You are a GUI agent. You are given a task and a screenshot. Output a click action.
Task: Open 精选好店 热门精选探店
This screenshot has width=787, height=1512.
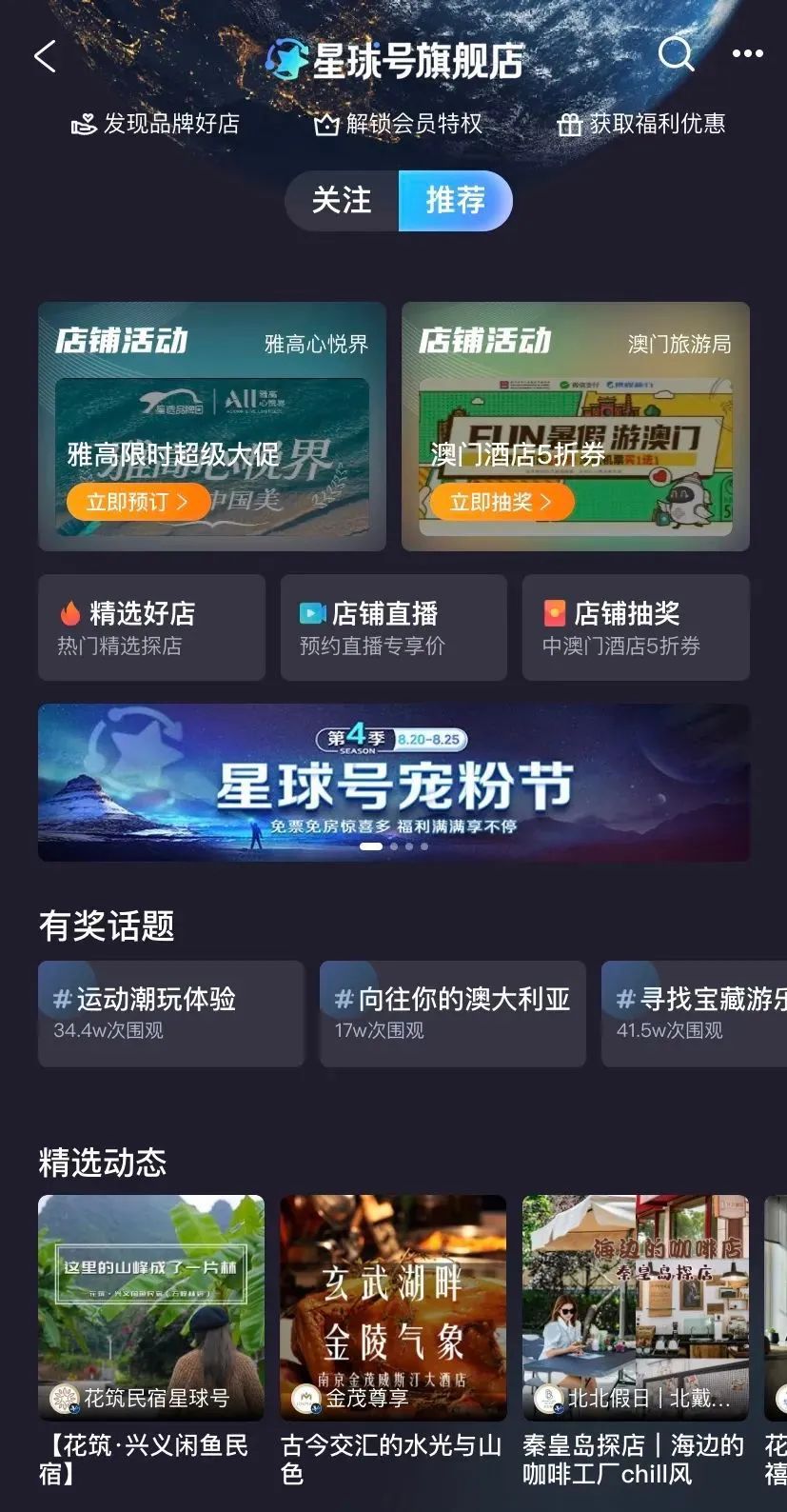[x=151, y=627]
